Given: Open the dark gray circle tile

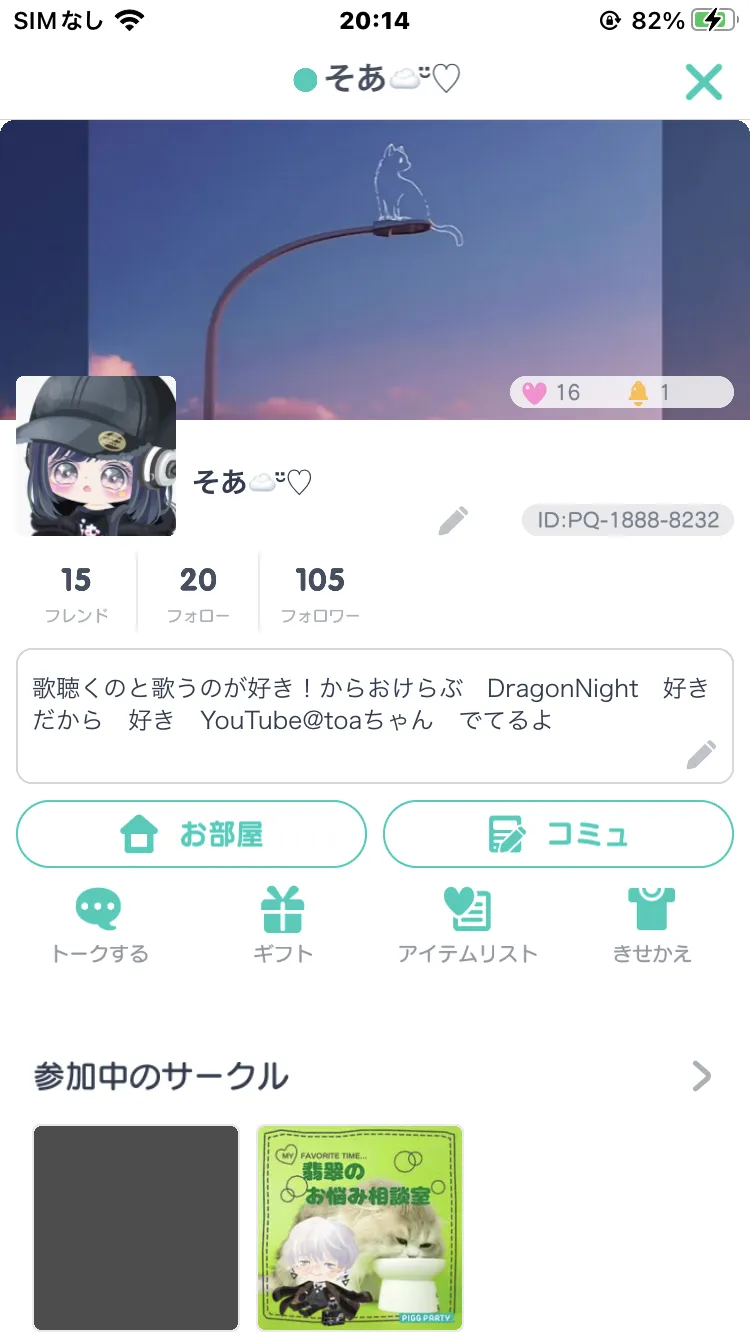Looking at the screenshot, I should point(136,1227).
